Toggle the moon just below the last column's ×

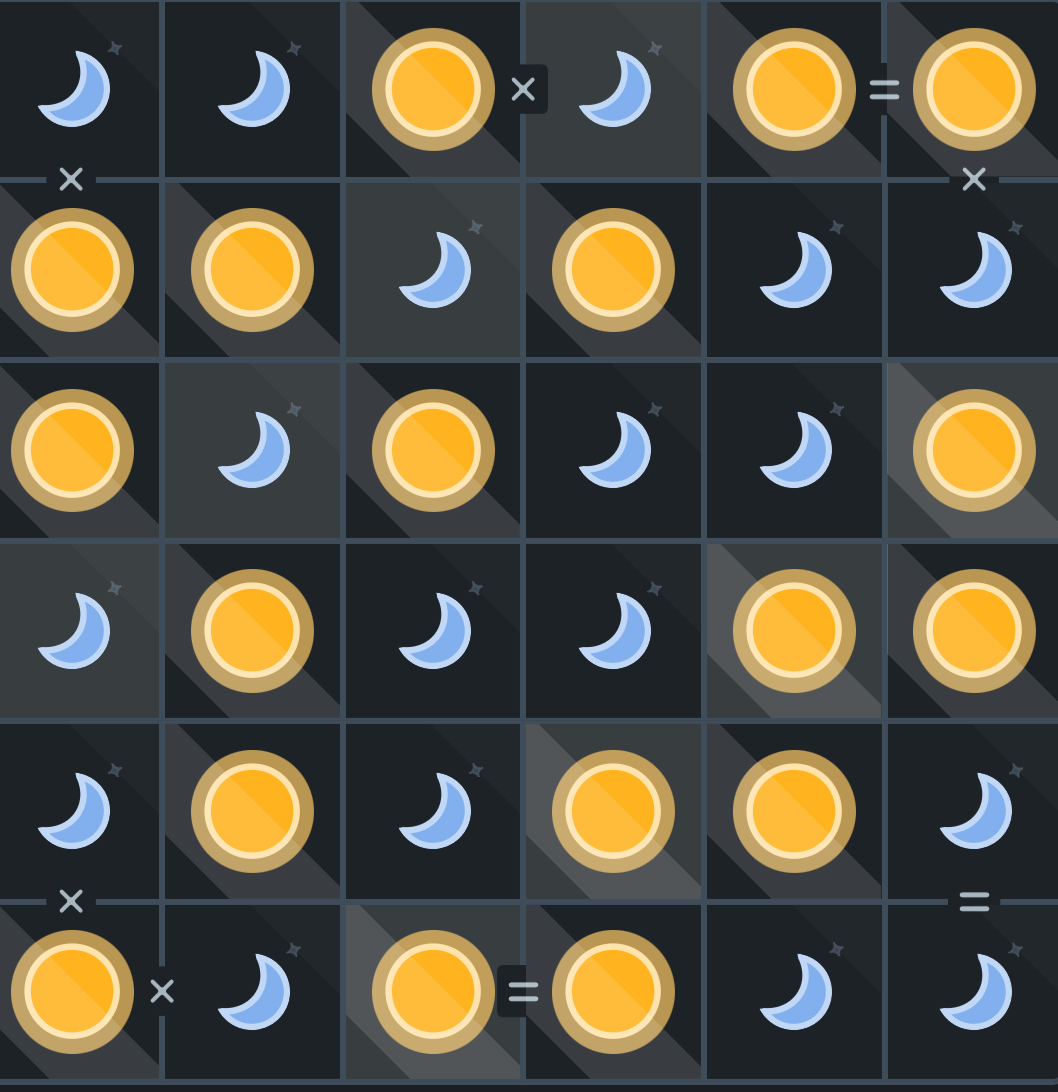pos(974,270)
